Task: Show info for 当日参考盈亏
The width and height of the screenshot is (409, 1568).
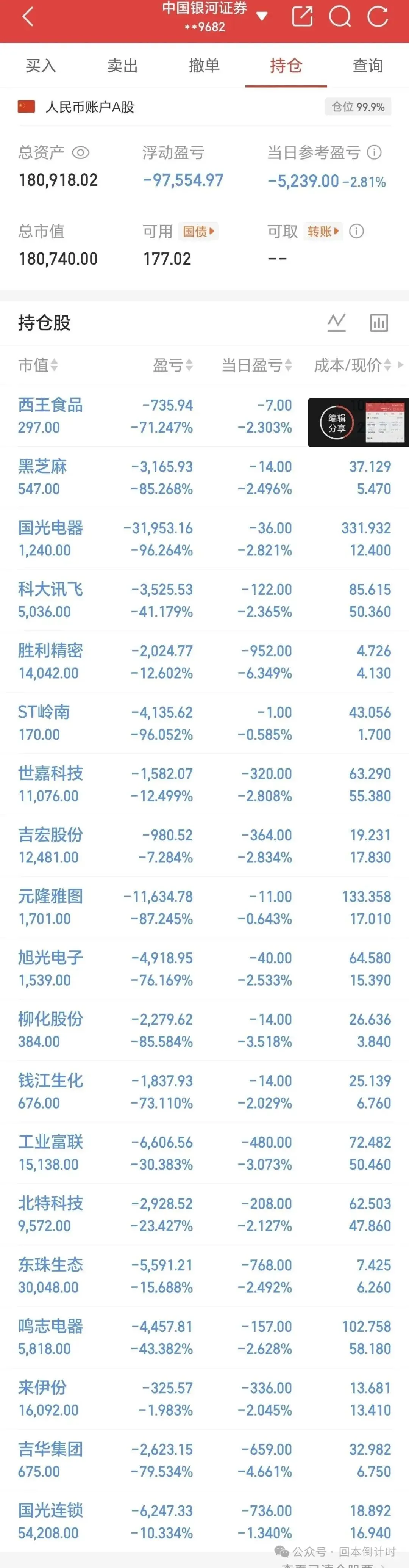Action: 375,152
